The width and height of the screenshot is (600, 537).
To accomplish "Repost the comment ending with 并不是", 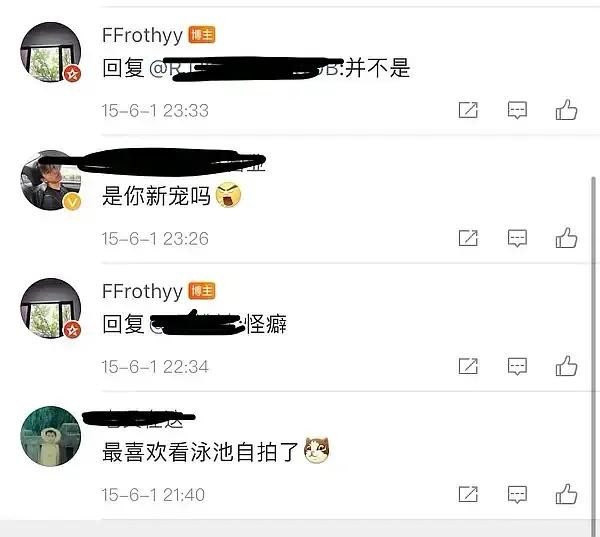I will (x=468, y=110).
